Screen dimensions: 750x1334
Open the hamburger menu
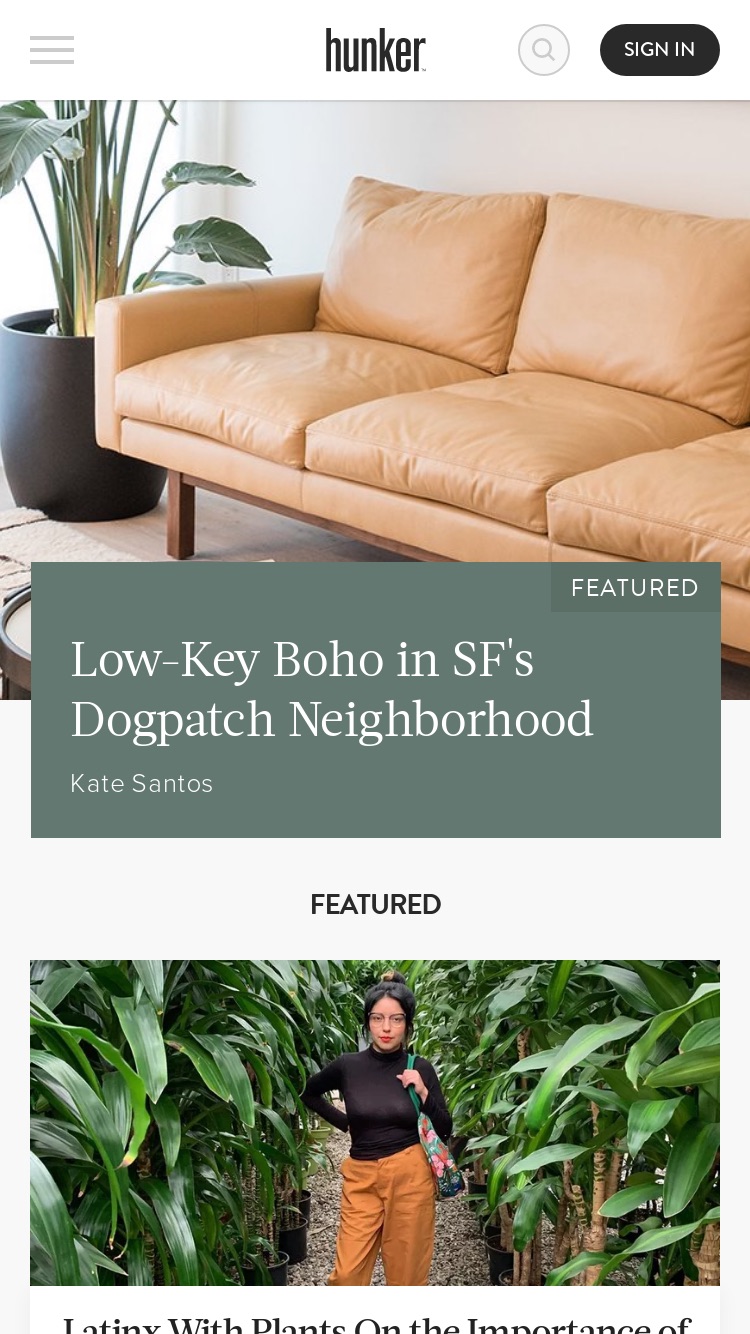pyautogui.click(x=52, y=50)
